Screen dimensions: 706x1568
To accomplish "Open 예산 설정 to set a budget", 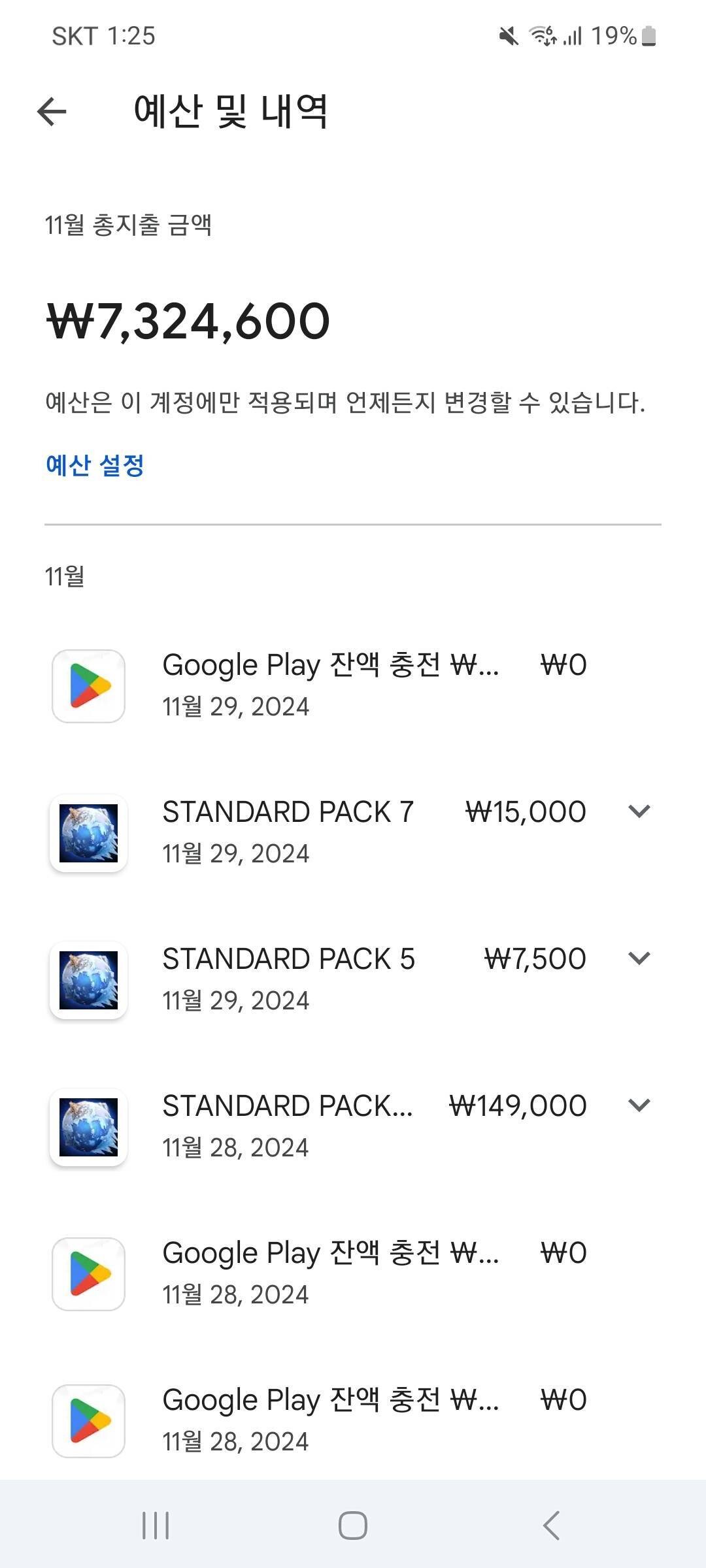I will pyautogui.click(x=95, y=465).
